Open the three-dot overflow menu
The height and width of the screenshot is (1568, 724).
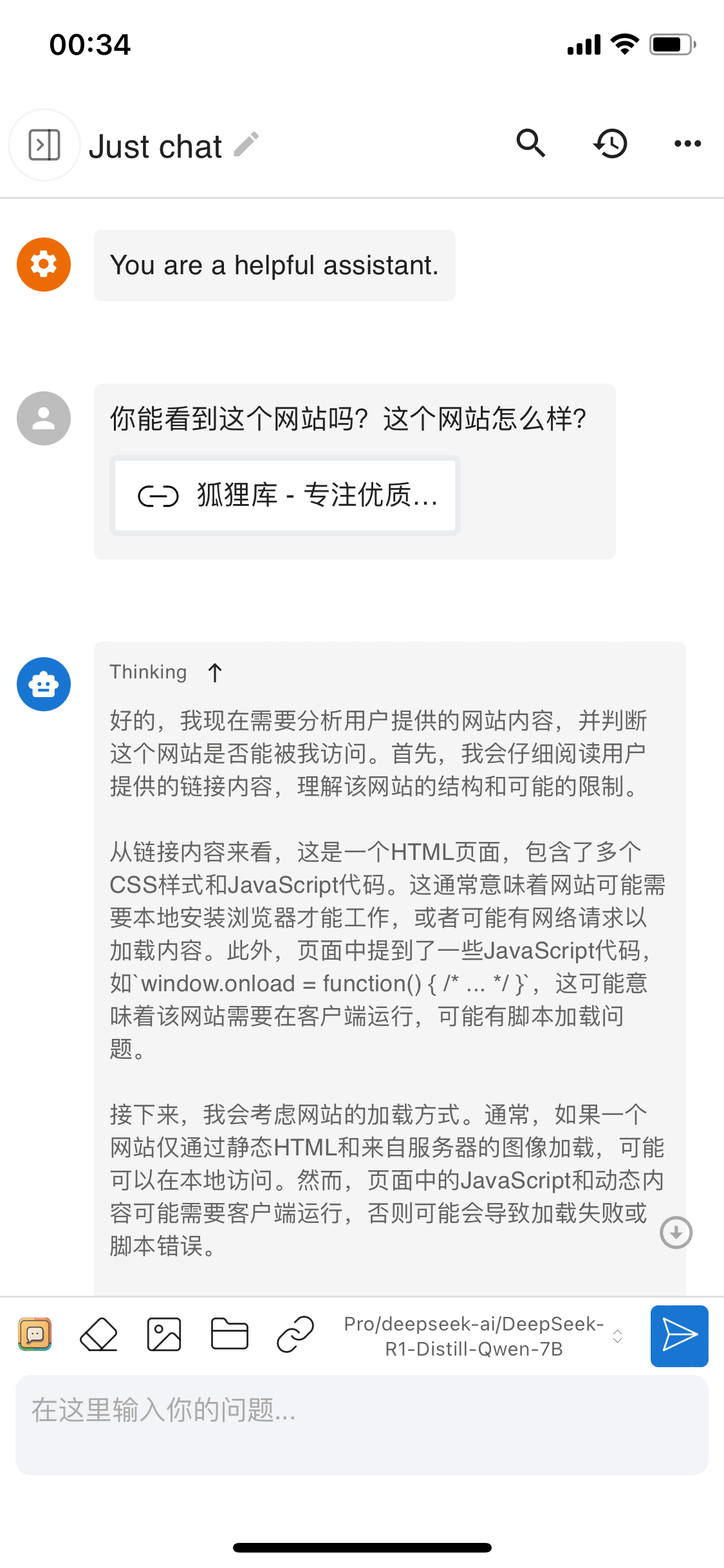point(687,143)
